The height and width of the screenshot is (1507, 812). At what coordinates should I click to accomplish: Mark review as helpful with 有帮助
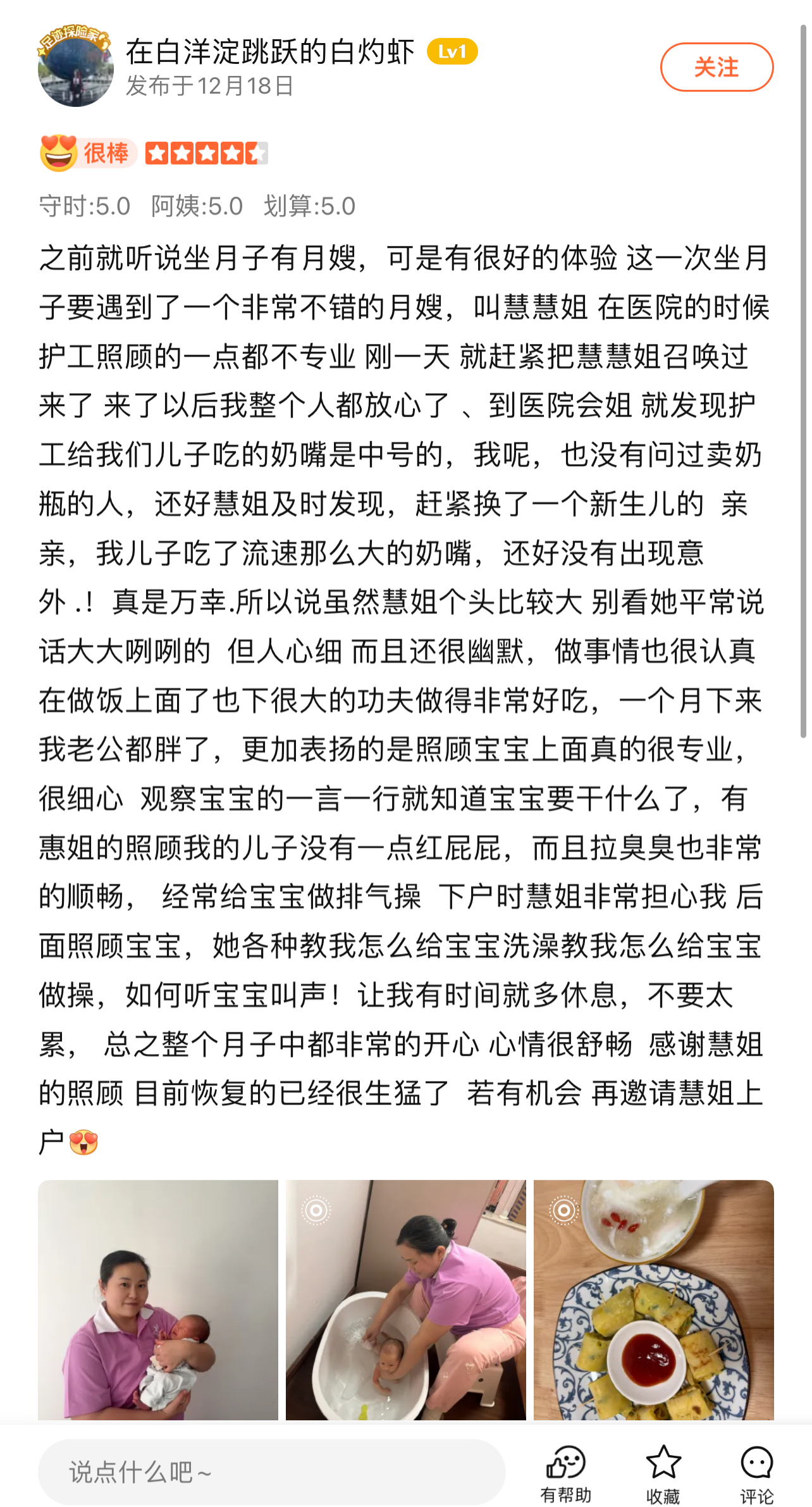click(x=566, y=1474)
